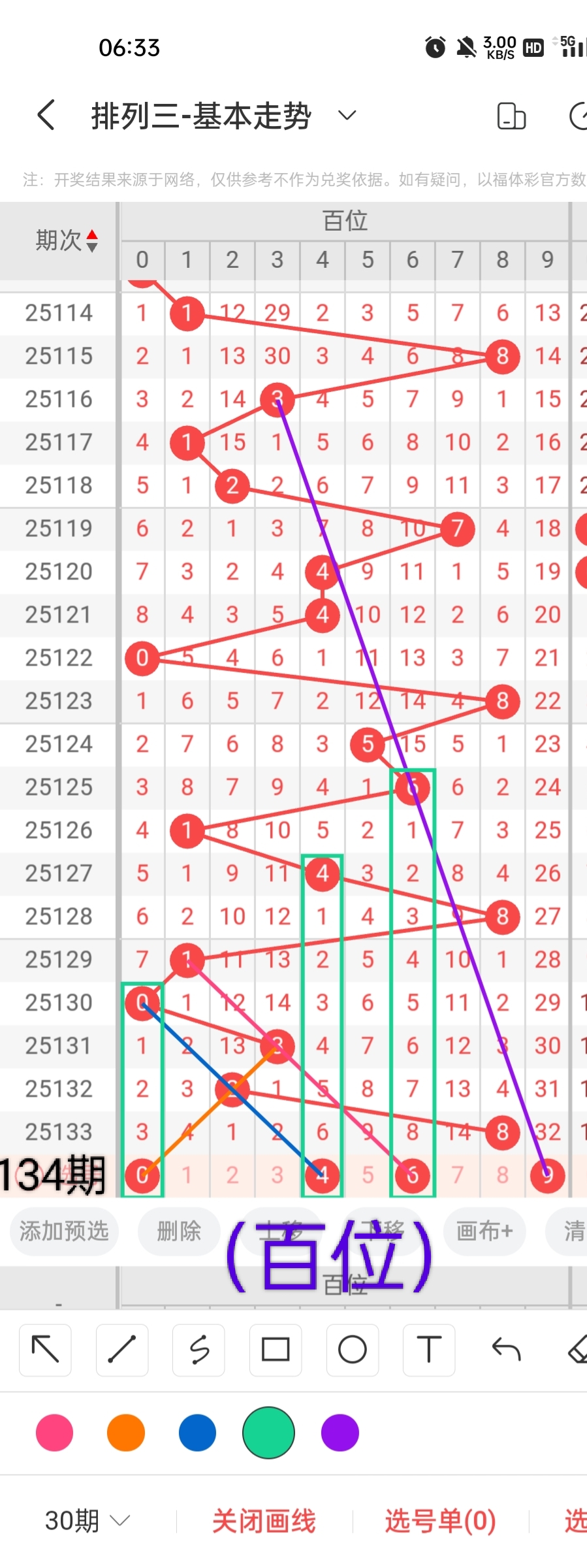Select the blue color swatch

(x=197, y=1433)
